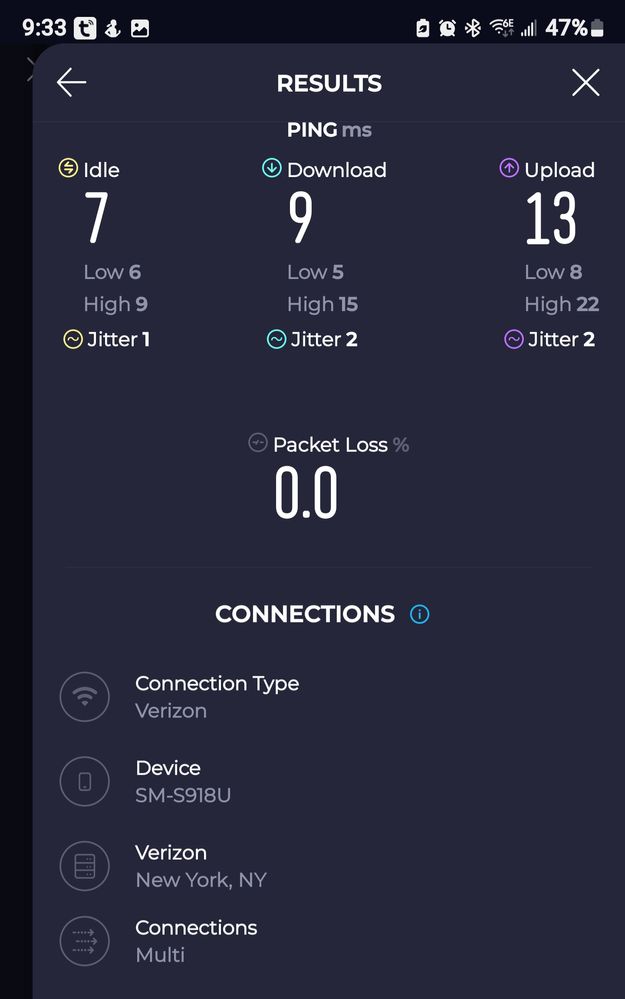
Task: Close the Results screen
Action: 585,83
